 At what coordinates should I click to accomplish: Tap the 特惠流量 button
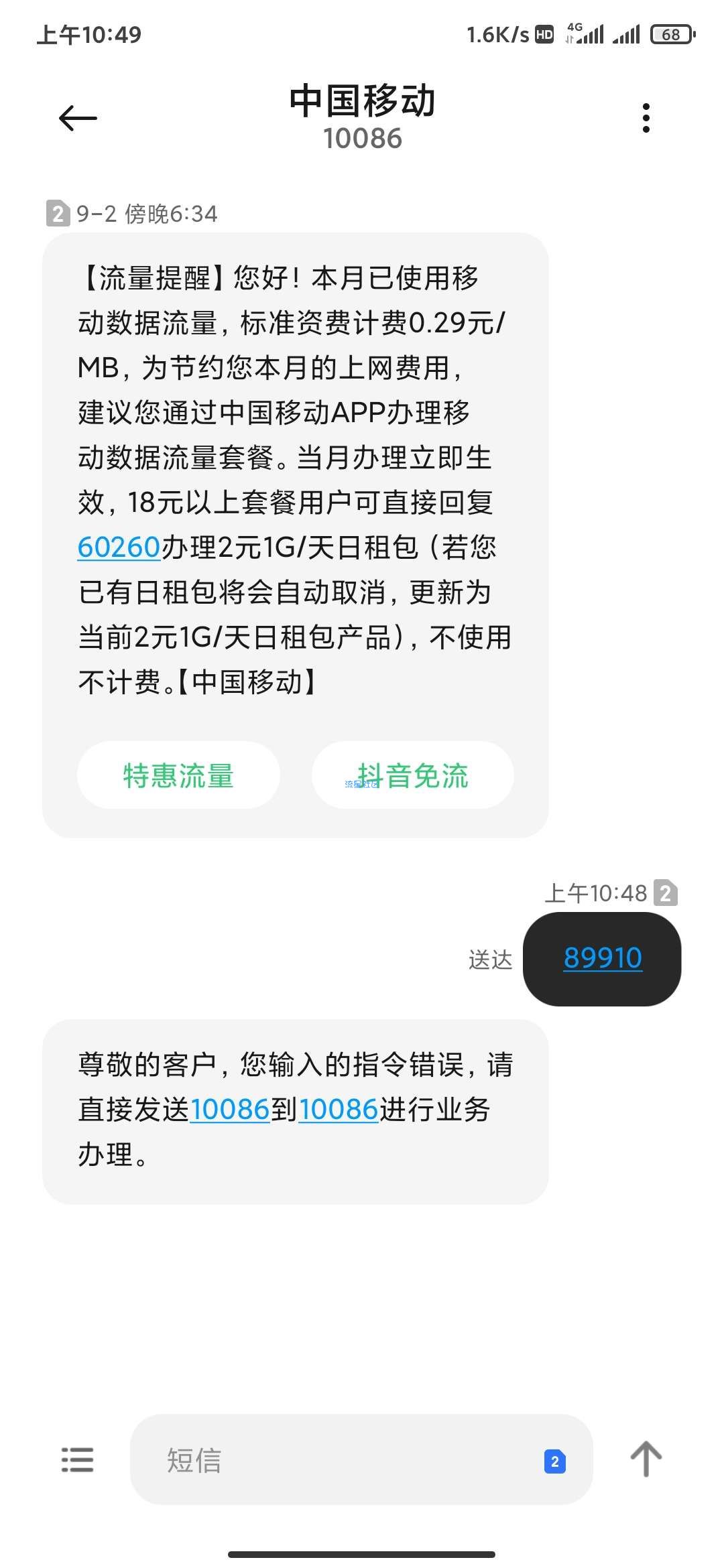point(178,775)
